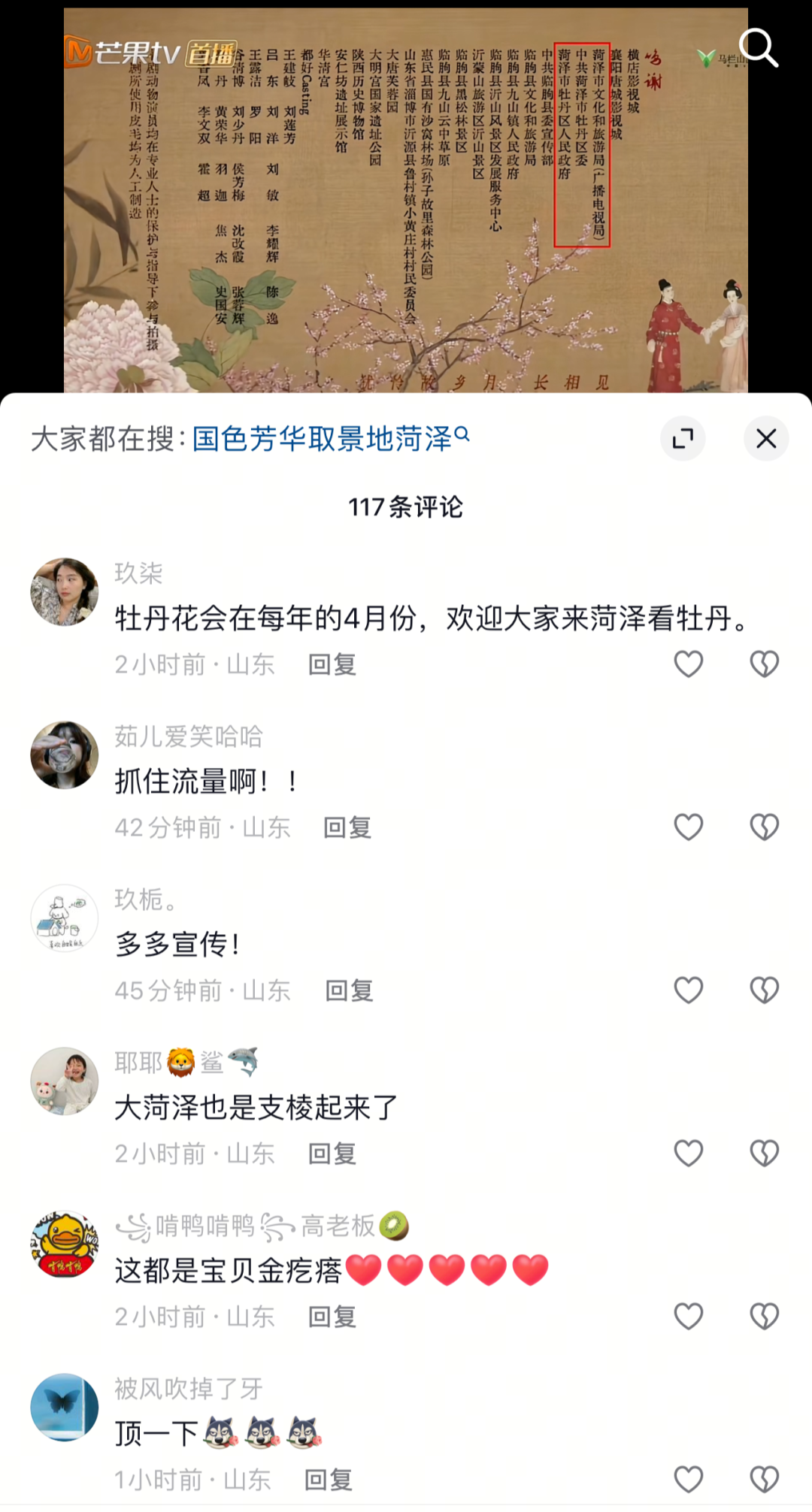Image resolution: width=812 pixels, height=1512 pixels.
Task: Dislike 玖柒's comment
Action: point(764,664)
